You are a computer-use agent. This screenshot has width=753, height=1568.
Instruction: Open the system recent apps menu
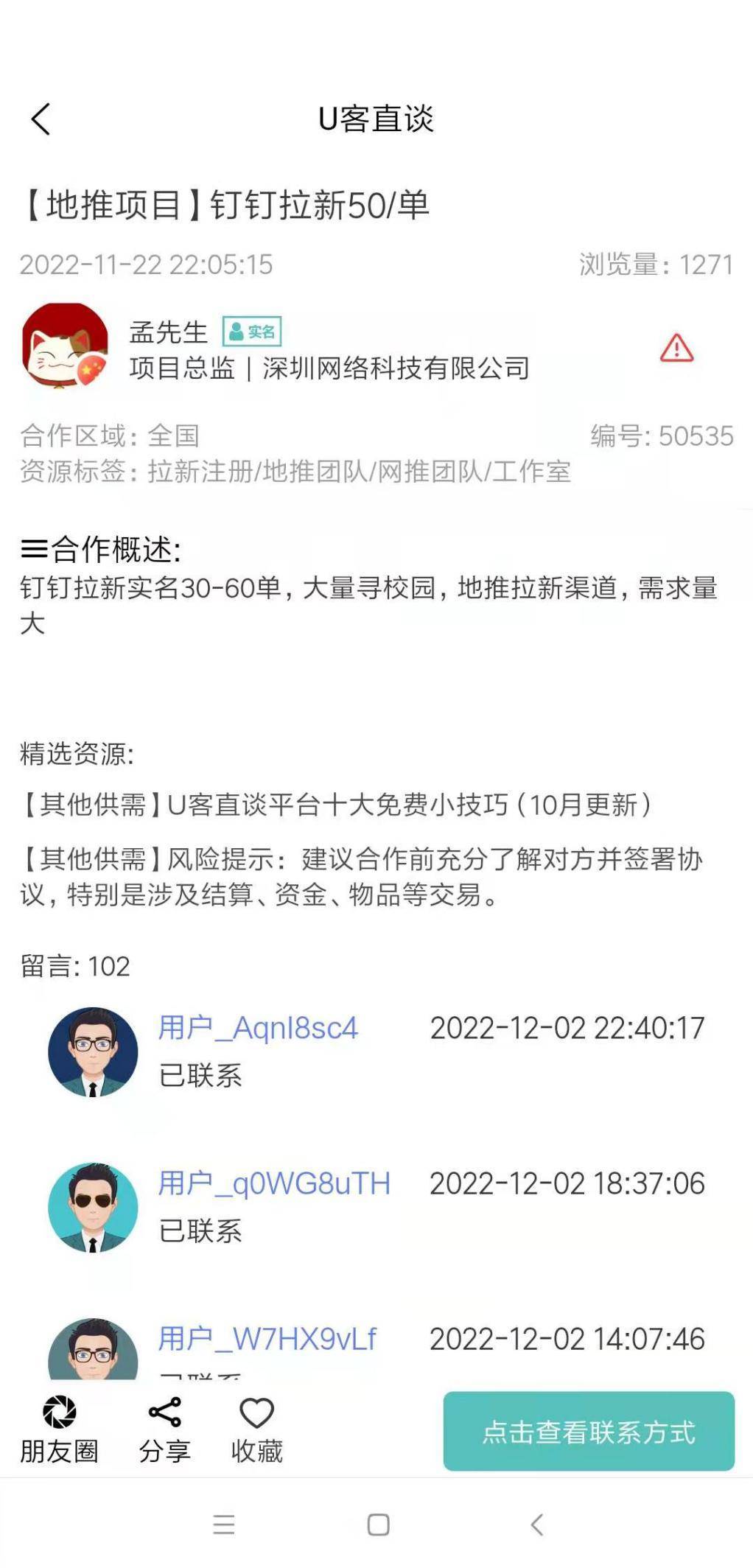[223, 1525]
